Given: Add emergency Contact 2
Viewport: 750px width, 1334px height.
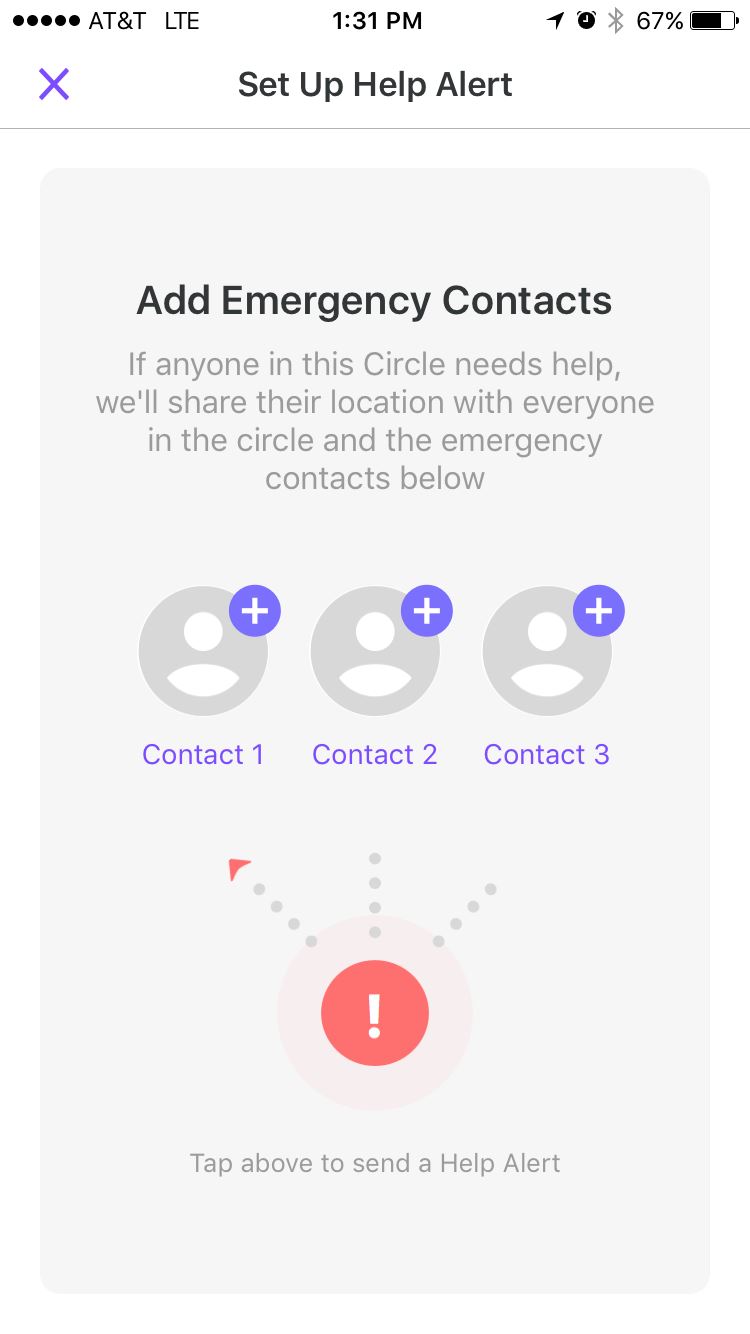Looking at the screenshot, I should pos(375,650).
